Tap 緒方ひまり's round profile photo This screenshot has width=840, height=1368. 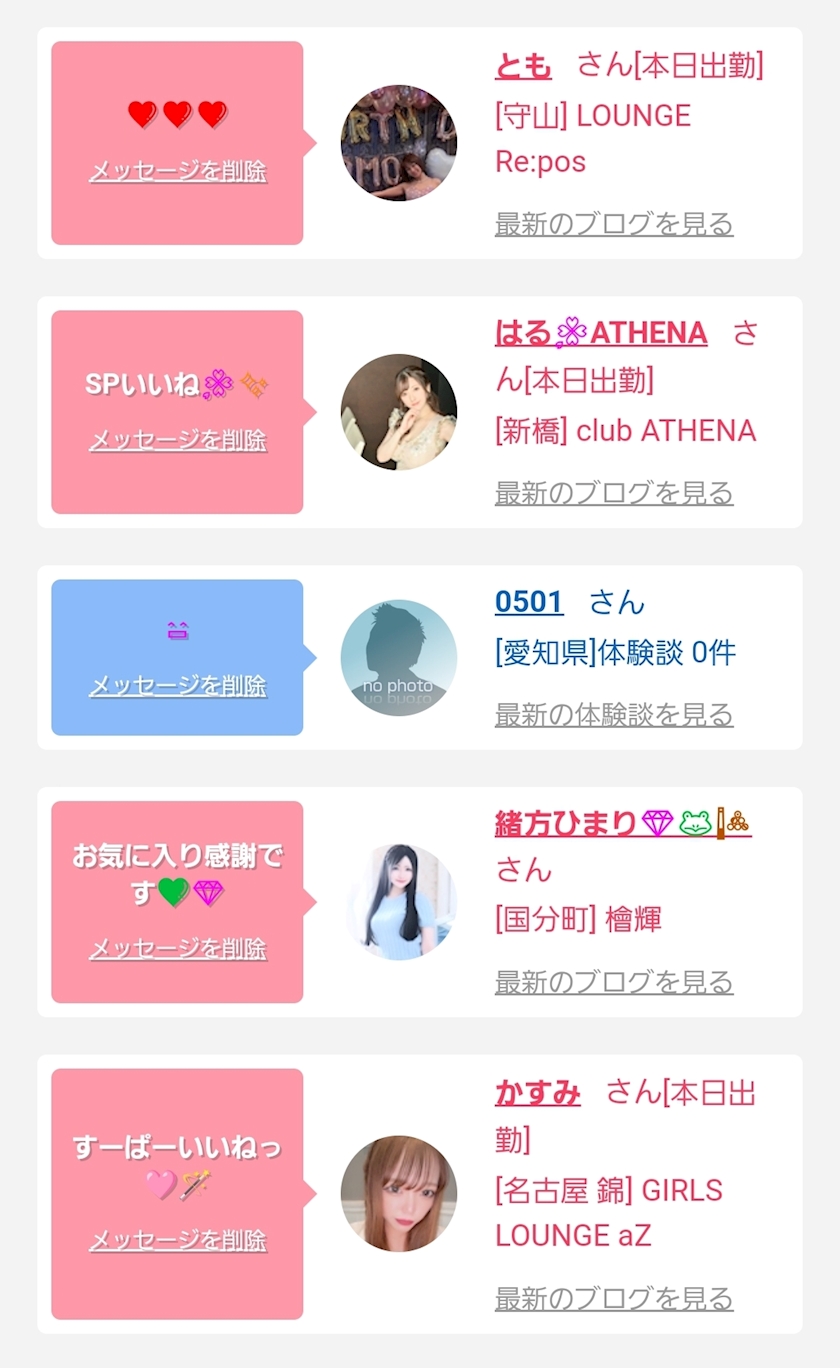(399, 902)
